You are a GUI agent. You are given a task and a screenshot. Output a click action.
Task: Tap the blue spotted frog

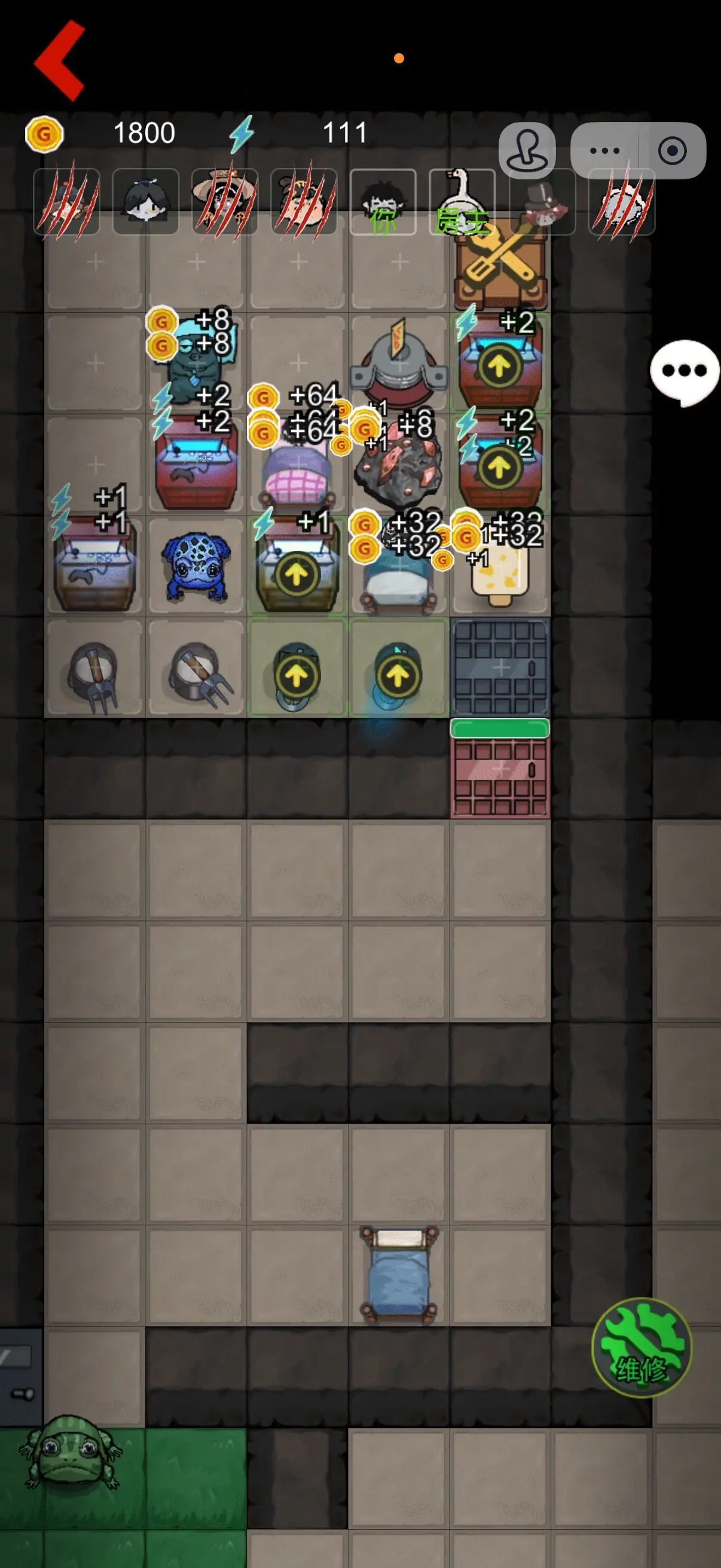(x=196, y=566)
